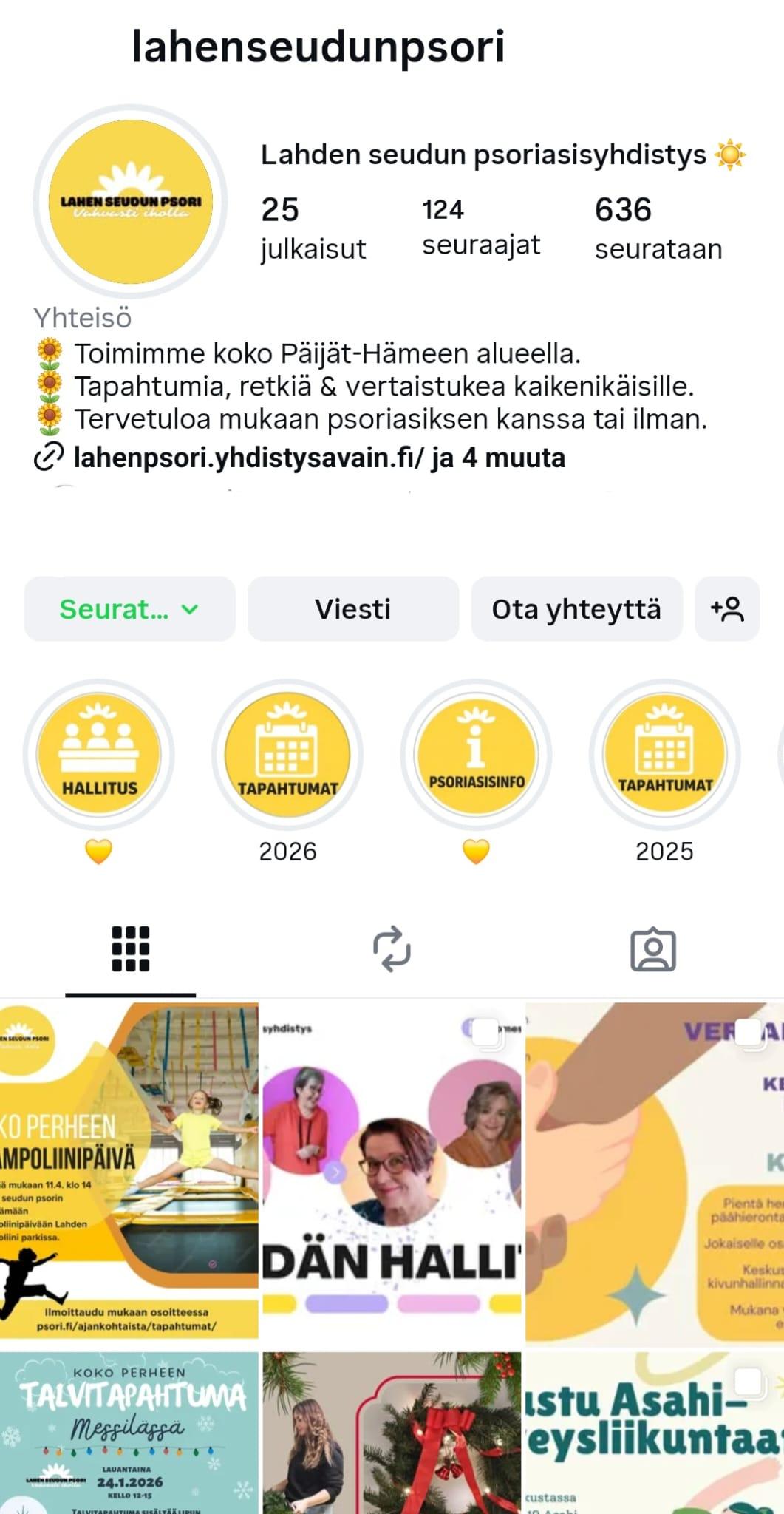
Task: View the 124 seuraajat followers list
Action: coord(480,228)
